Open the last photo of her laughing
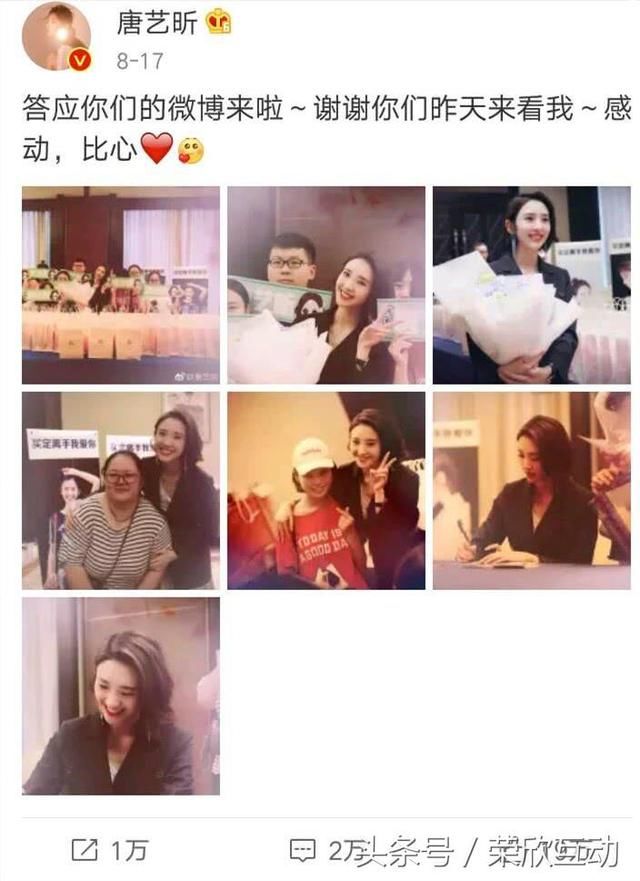640x881 pixels. [121, 696]
